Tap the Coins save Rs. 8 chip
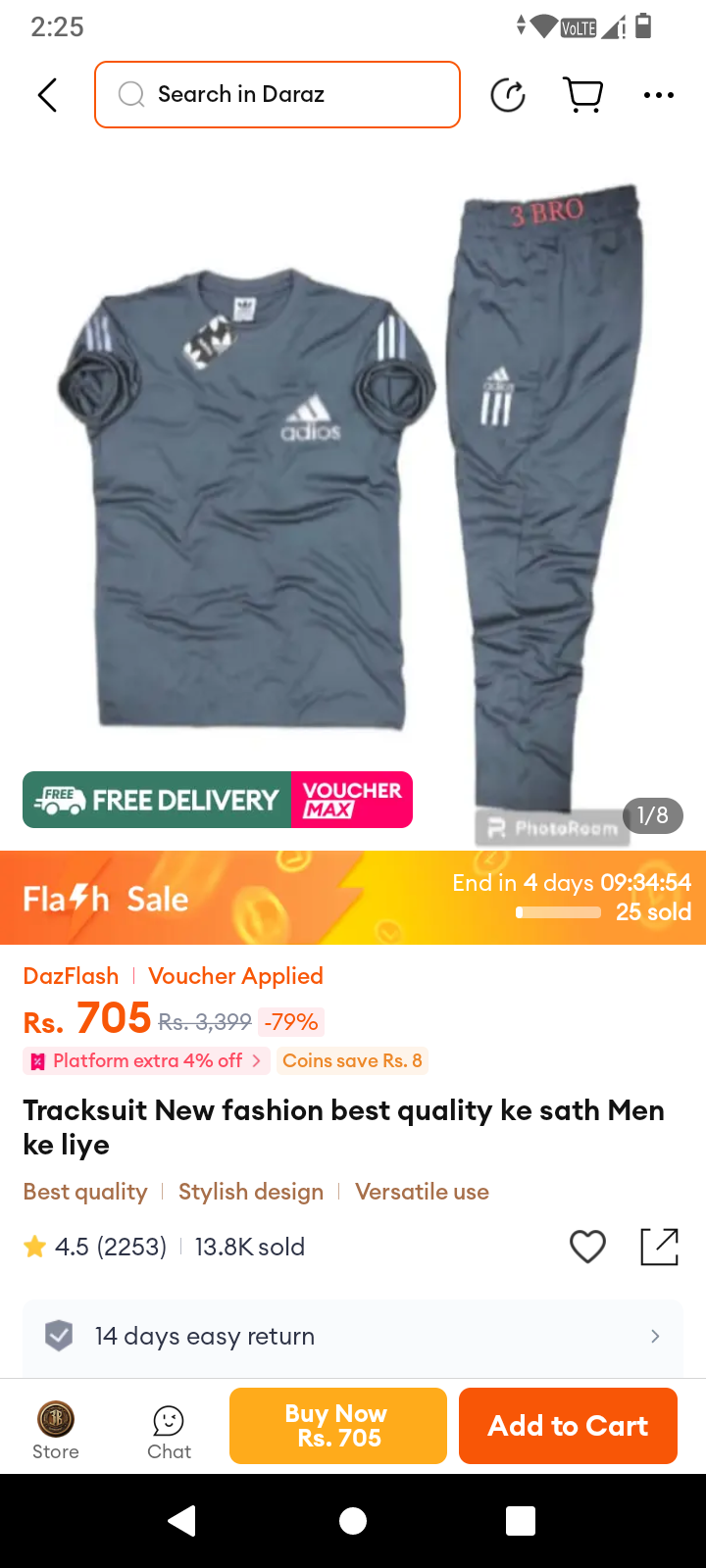This screenshot has height=1568, width=706. coord(352,1060)
